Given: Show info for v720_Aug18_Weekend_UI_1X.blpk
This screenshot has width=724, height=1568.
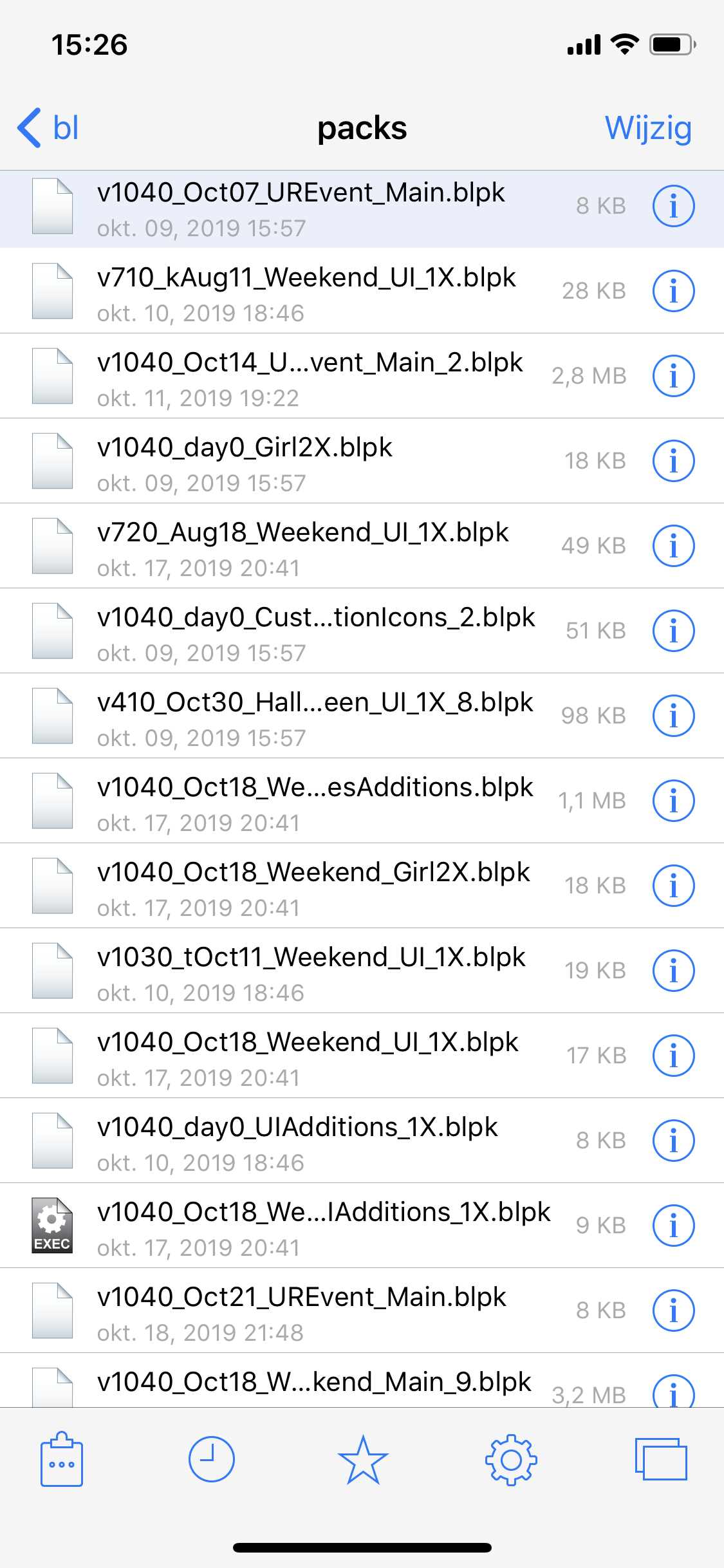Looking at the screenshot, I should (673, 546).
